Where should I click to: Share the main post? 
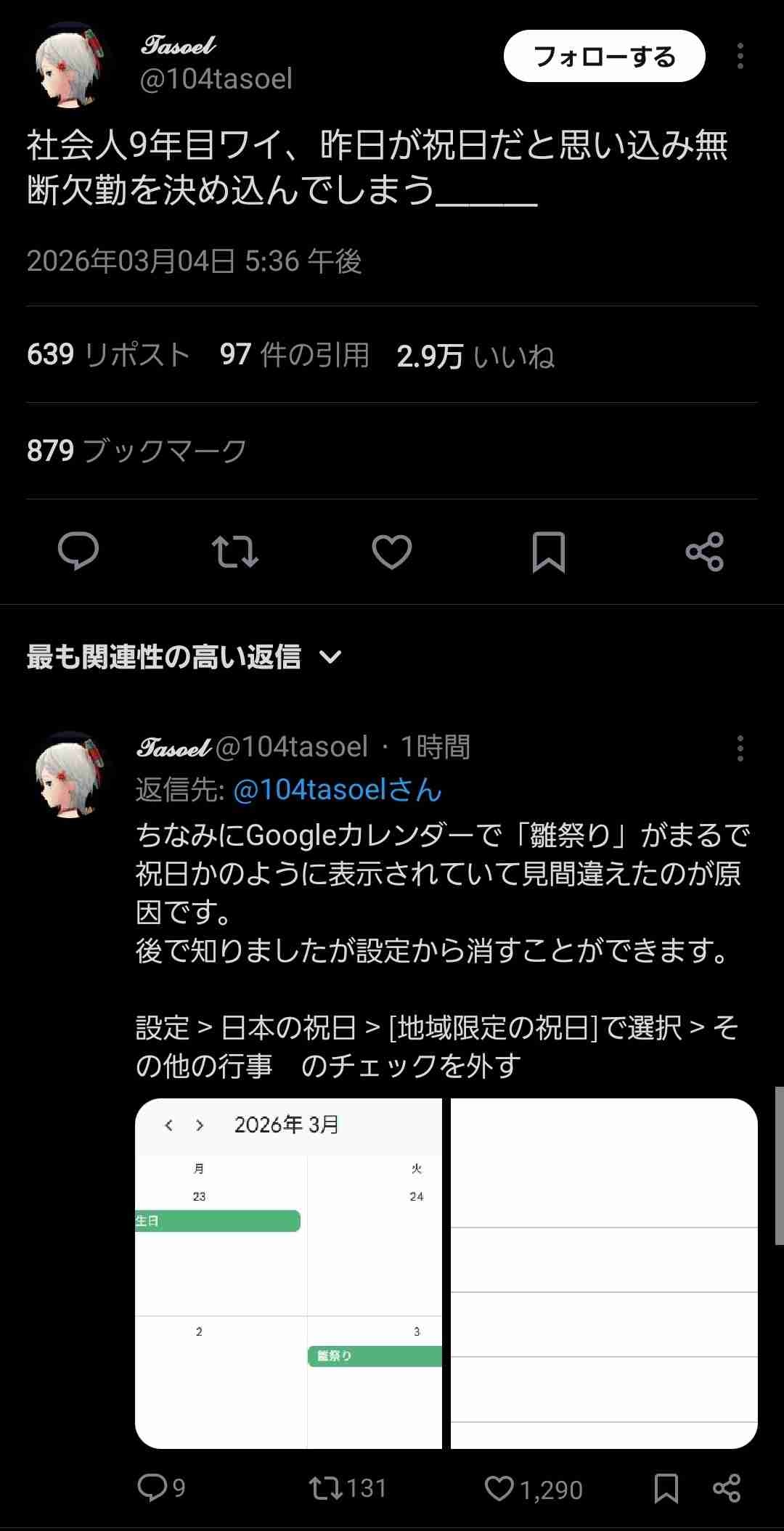pyautogui.click(x=704, y=552)
